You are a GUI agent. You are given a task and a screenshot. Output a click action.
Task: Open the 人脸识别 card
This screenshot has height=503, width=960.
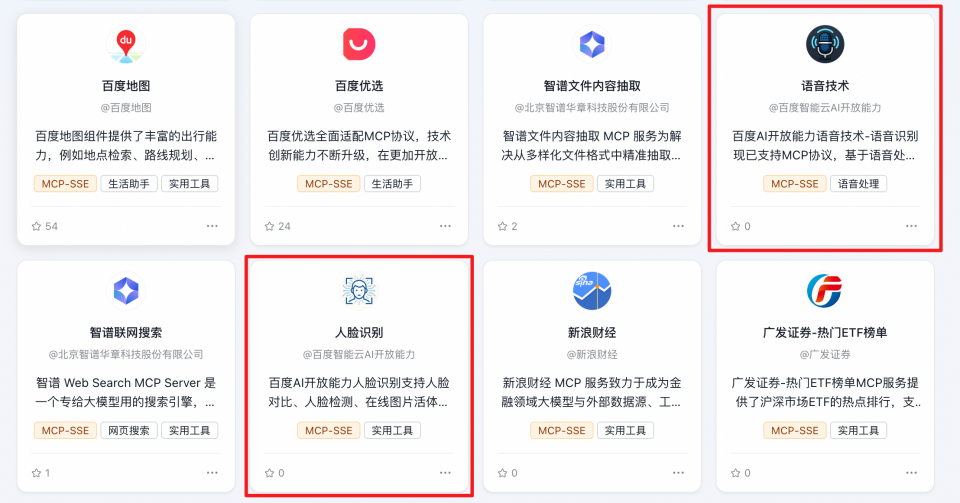click(x=359, y=333)
